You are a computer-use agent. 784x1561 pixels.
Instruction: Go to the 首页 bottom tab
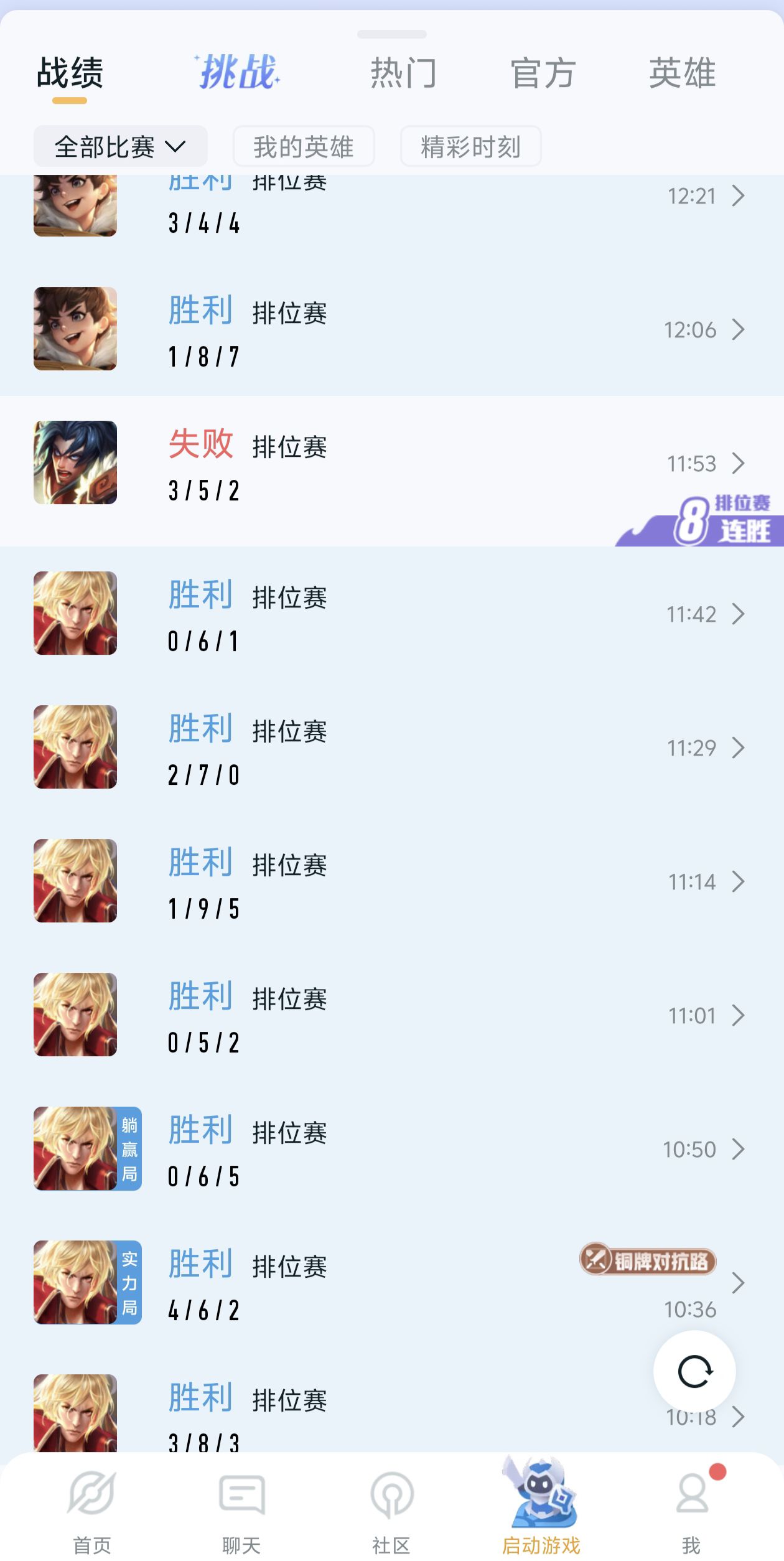92,1512
